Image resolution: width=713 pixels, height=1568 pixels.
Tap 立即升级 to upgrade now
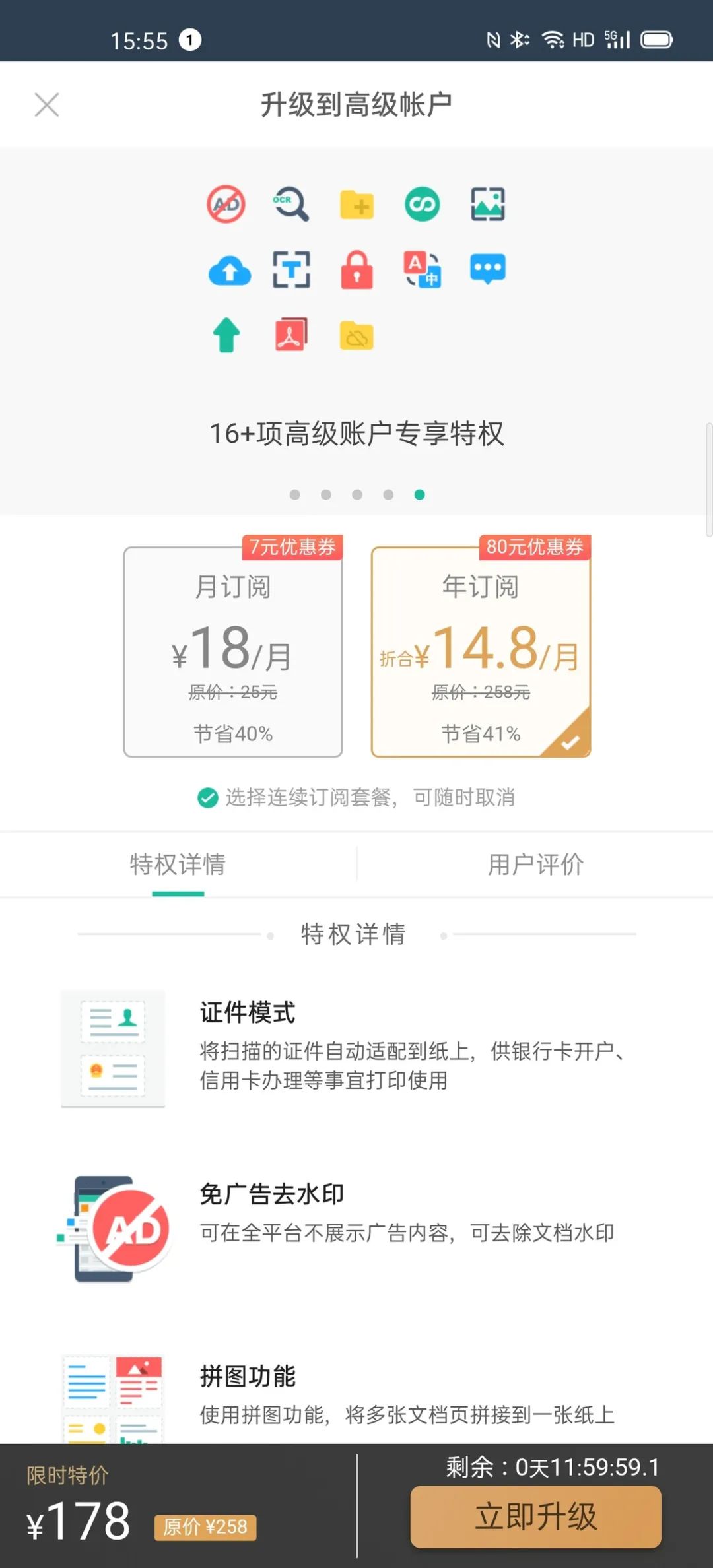click(x=535, y=1517)
